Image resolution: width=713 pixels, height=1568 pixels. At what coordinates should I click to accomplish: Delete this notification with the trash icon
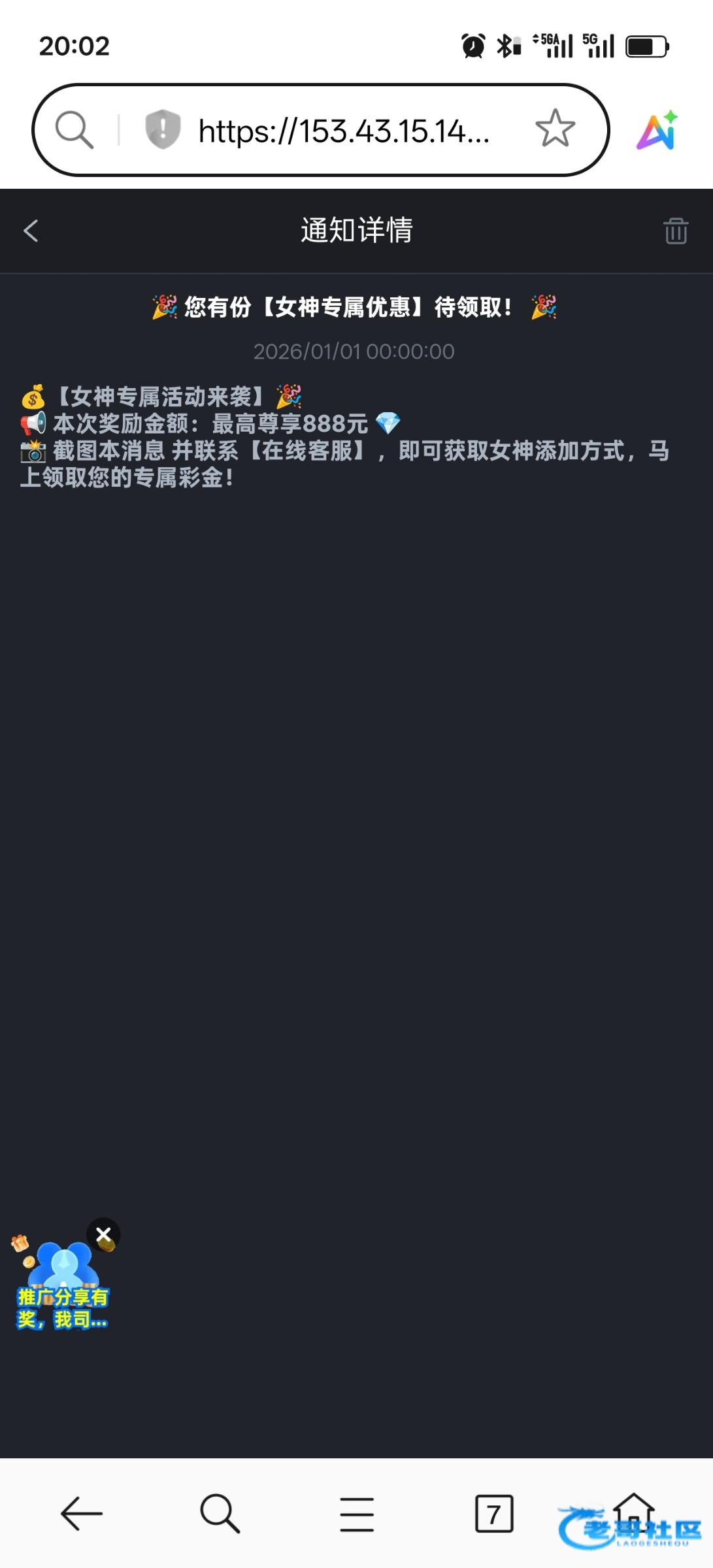(676, 231)
